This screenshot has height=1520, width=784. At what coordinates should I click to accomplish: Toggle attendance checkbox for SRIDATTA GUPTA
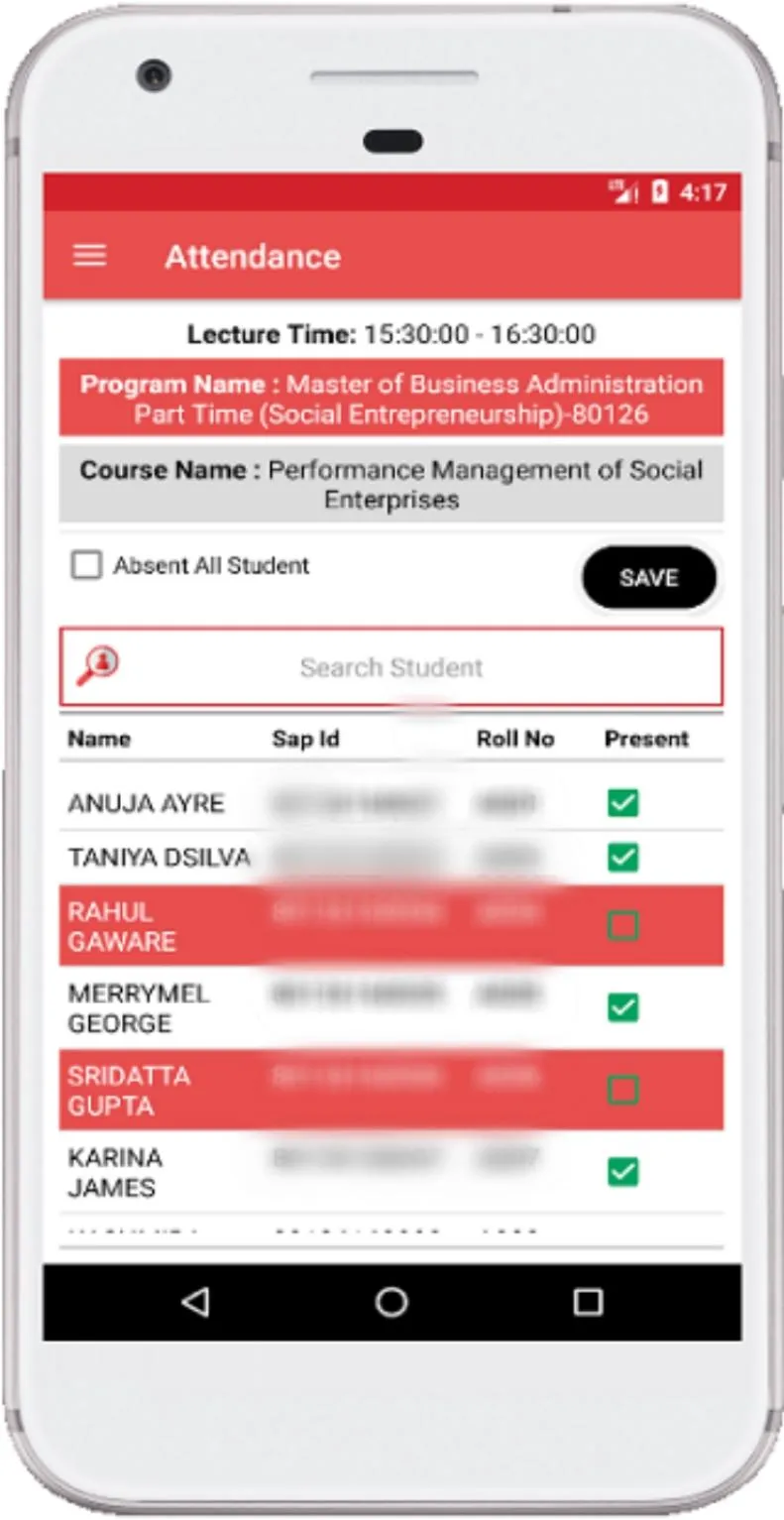point(622,1088)
